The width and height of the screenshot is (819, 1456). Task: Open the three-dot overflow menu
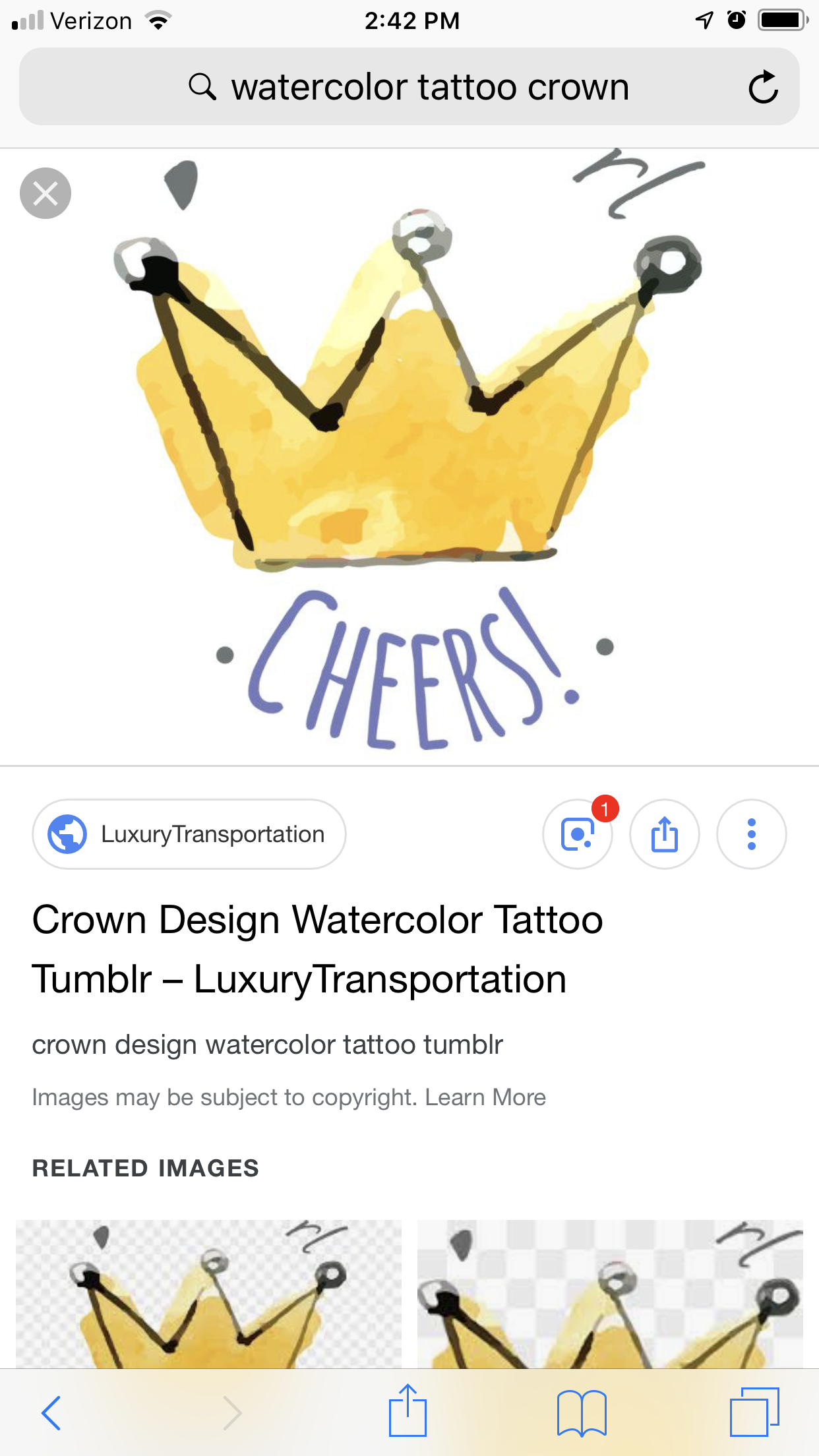[x=752, y=834]
